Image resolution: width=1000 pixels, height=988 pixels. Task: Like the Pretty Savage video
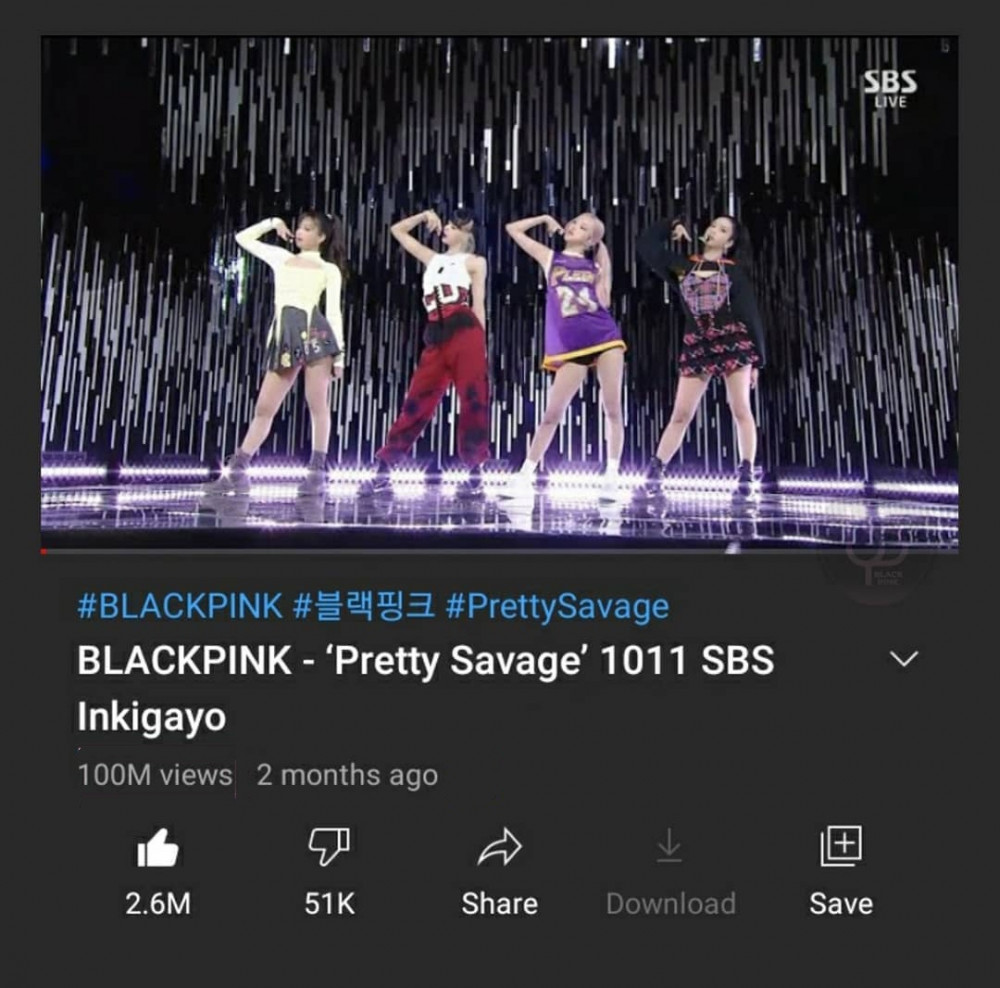point(158,851)
